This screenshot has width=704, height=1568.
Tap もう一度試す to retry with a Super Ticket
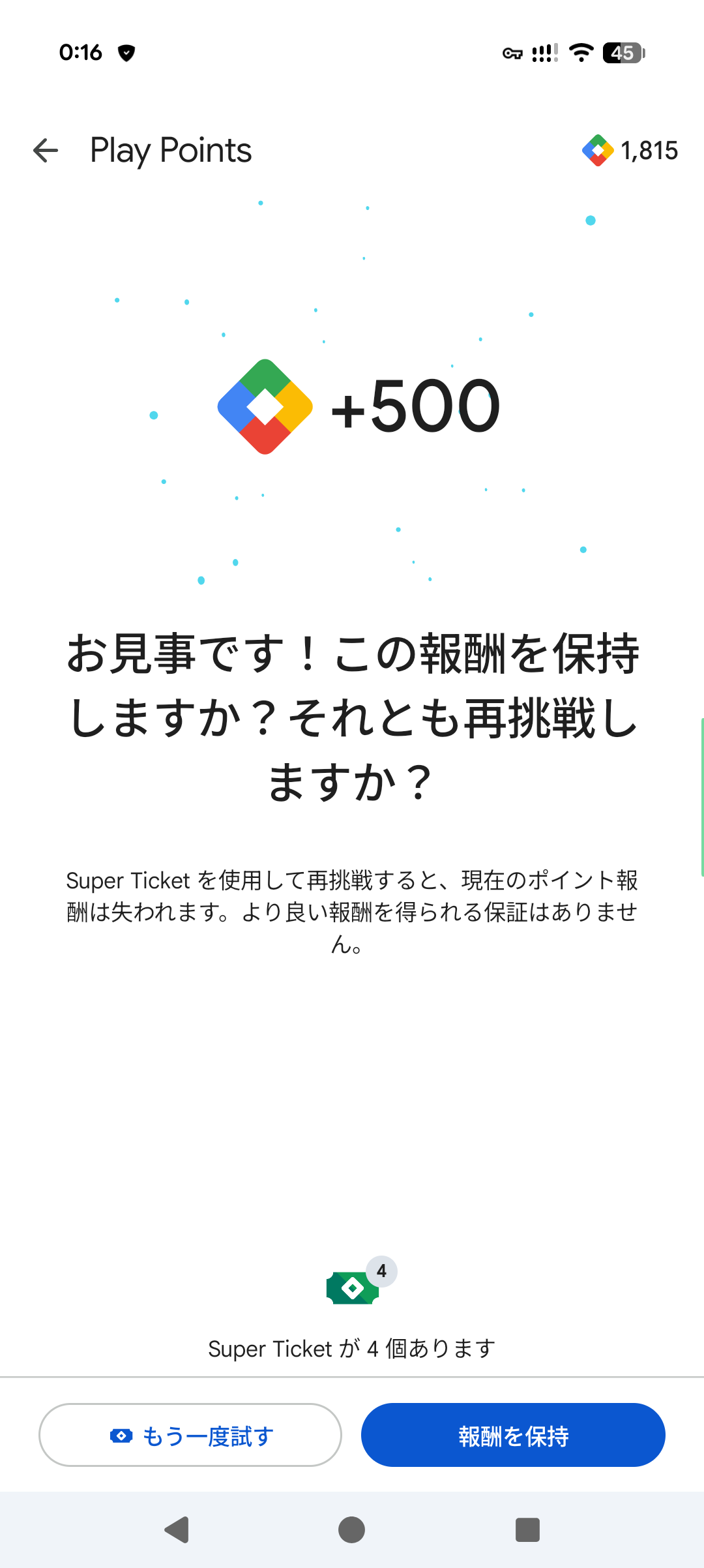190,1435
